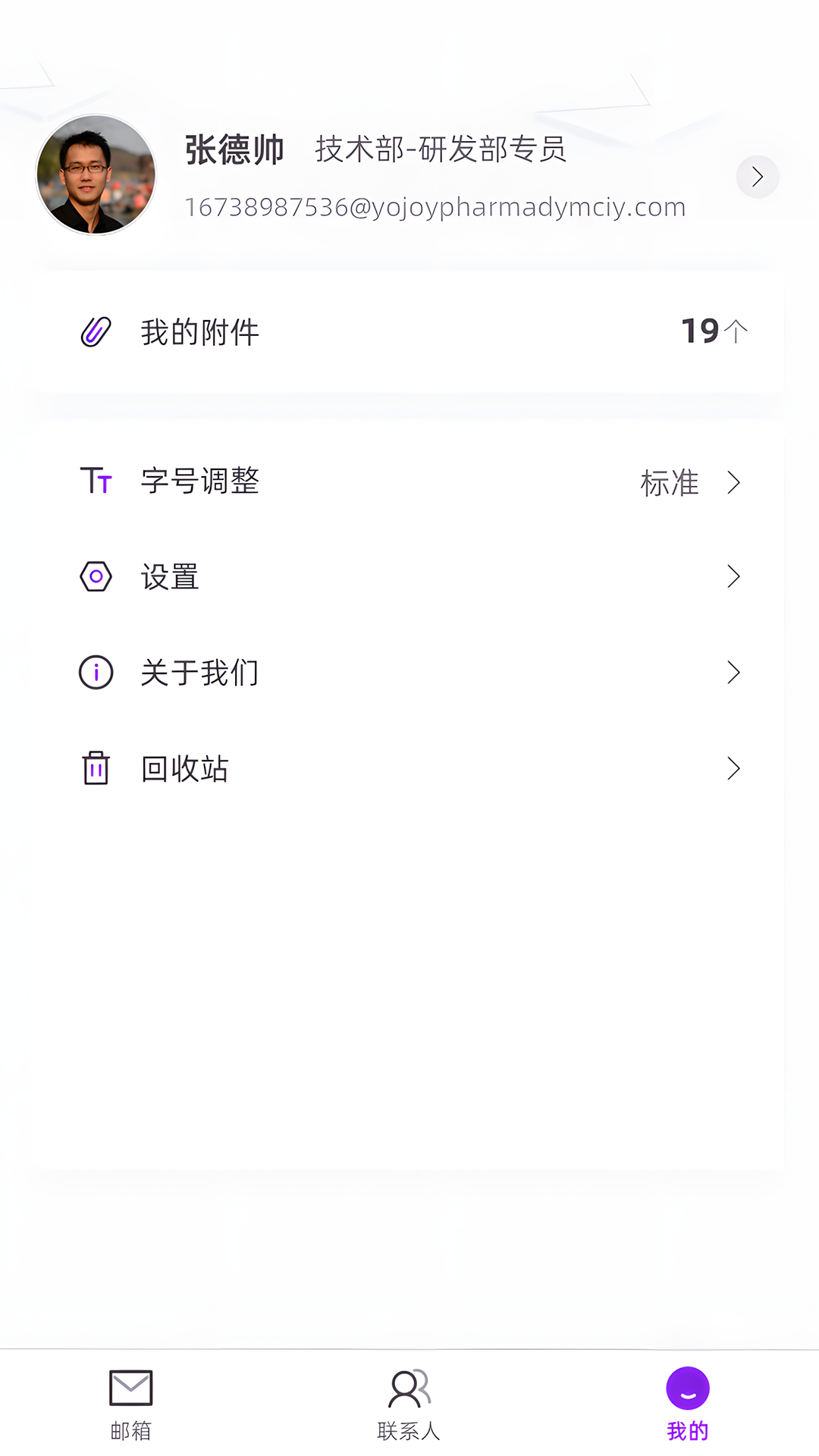Open 关于我们 about page
819x1456 pixels.
408,673
